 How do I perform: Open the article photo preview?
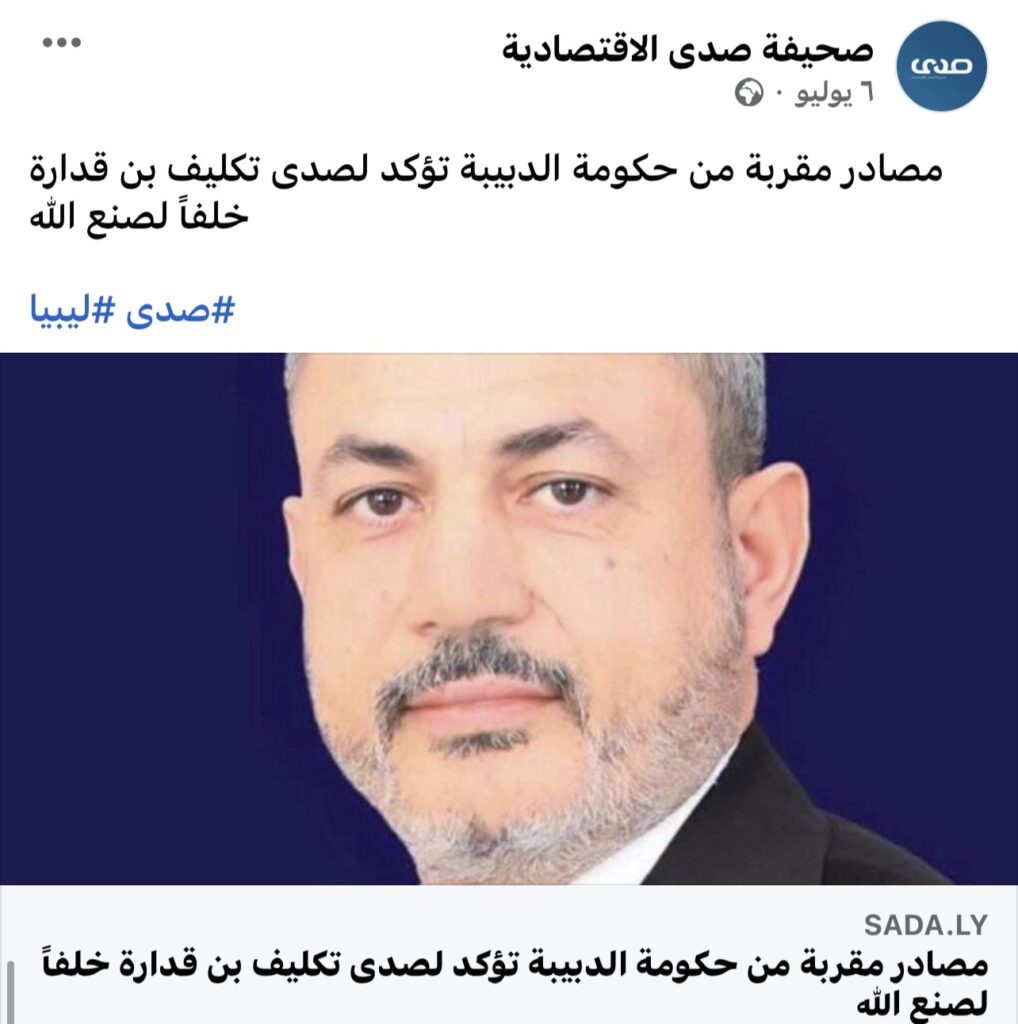click(x=508, y=618)
